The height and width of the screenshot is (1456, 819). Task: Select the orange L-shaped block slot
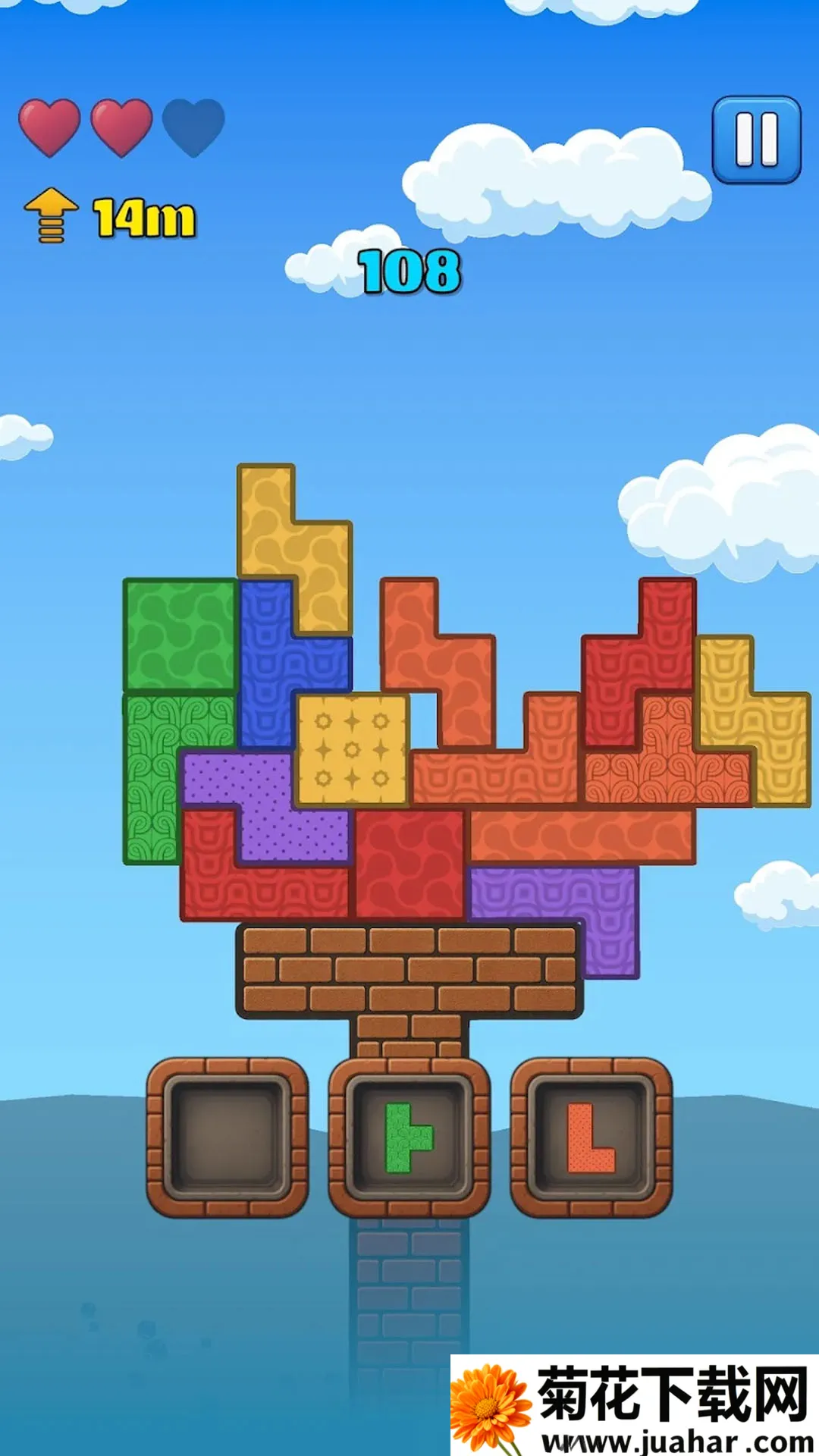coord(591,1137)
